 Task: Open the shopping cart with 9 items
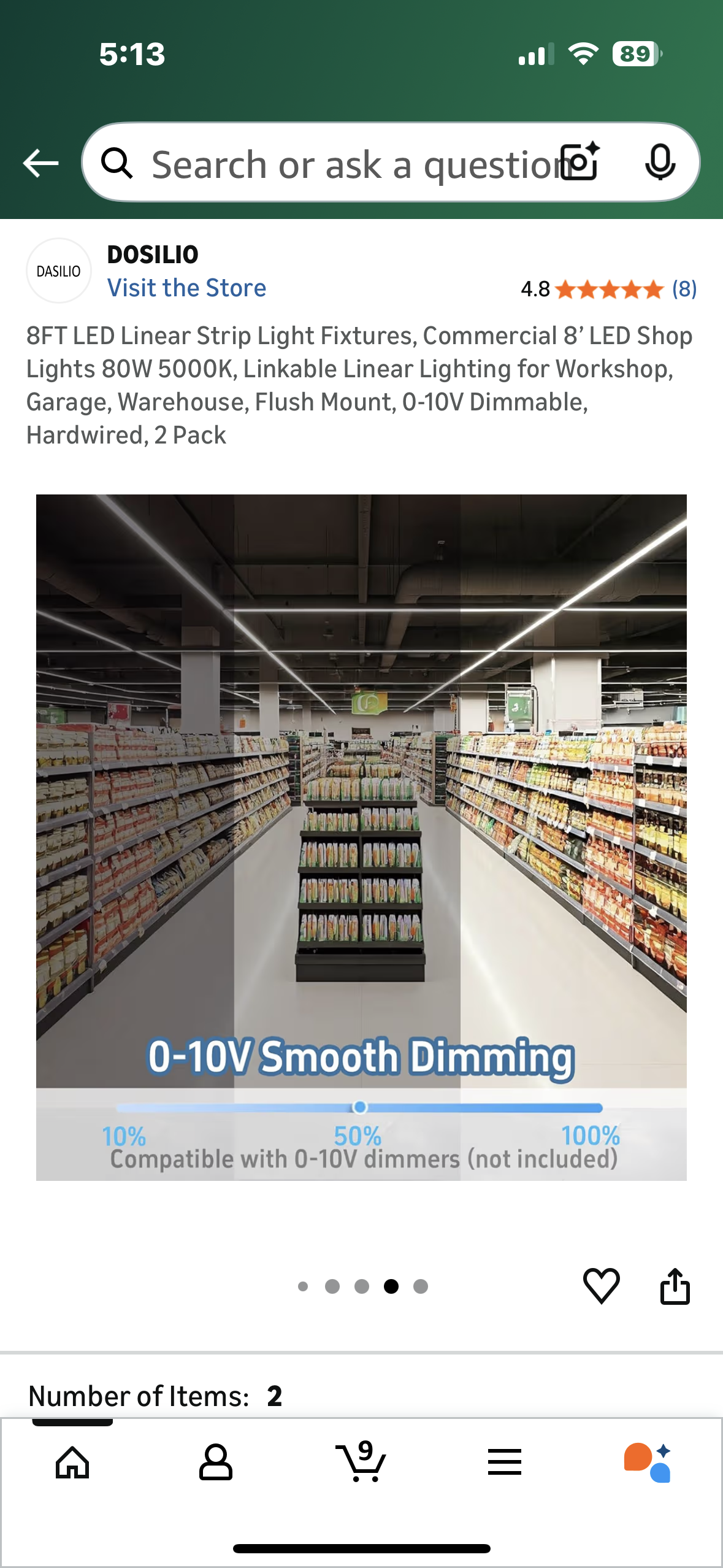coord(361,1462)
